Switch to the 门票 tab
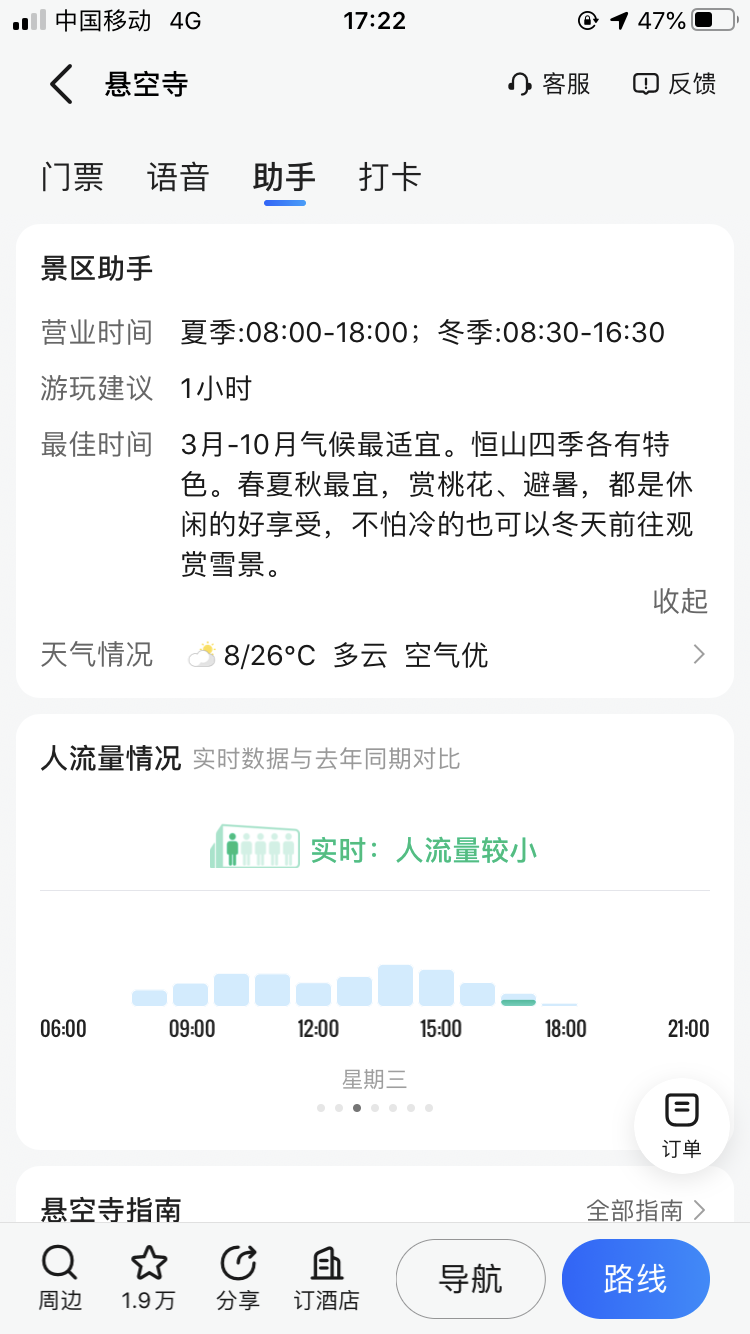750x1334 pixels. [72, 177]
